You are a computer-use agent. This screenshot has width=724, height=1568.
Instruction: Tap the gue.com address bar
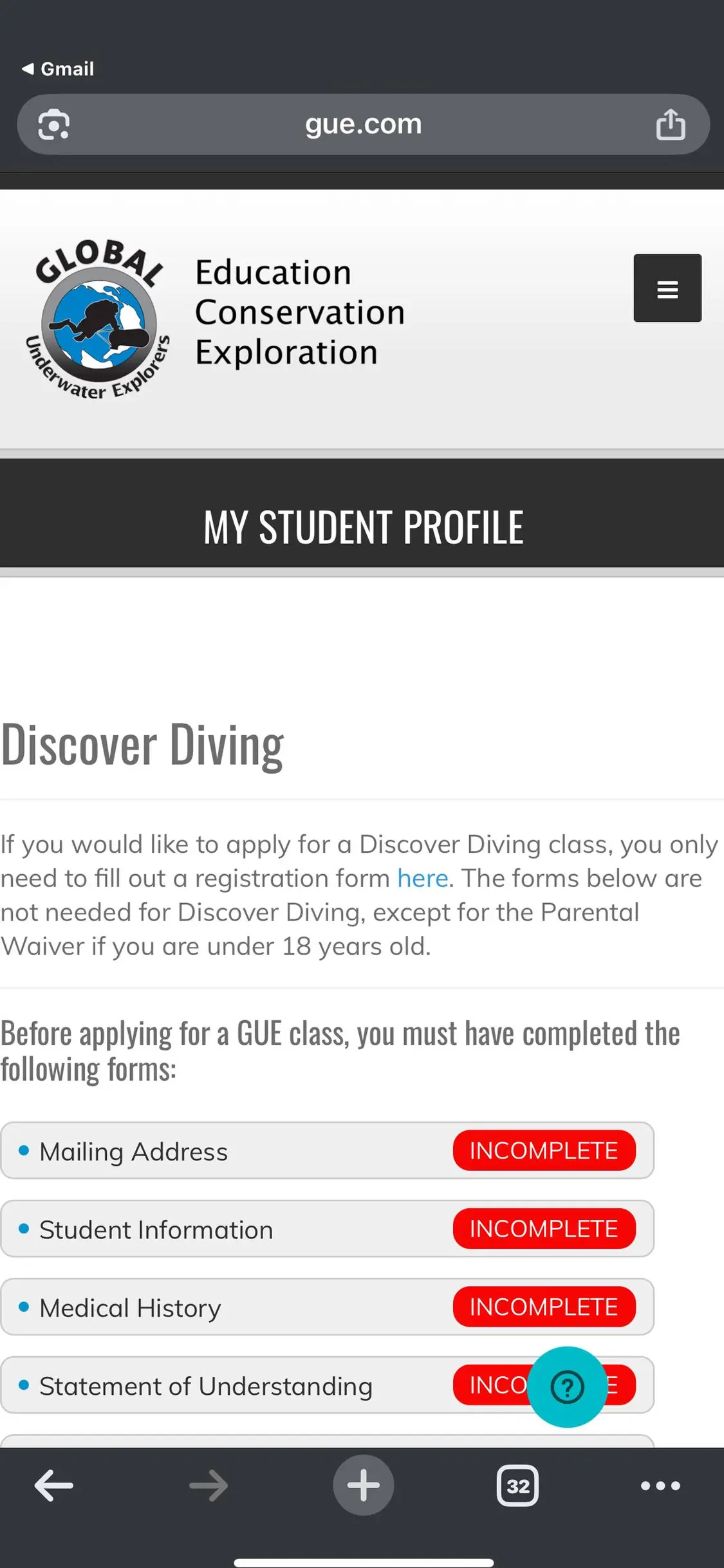(x=363, y=124)
